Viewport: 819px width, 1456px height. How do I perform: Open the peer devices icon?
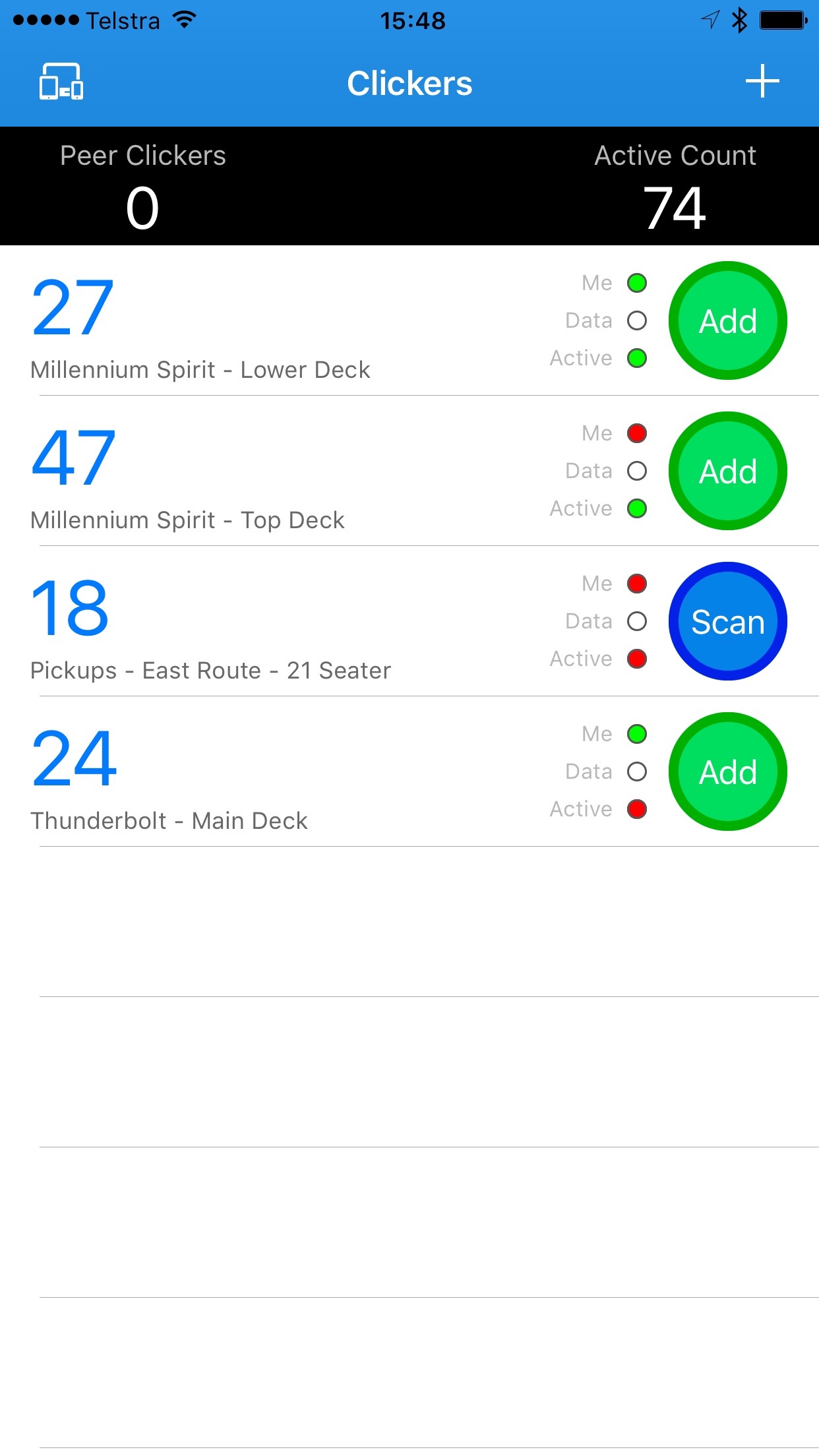click(x=61, y=82)
